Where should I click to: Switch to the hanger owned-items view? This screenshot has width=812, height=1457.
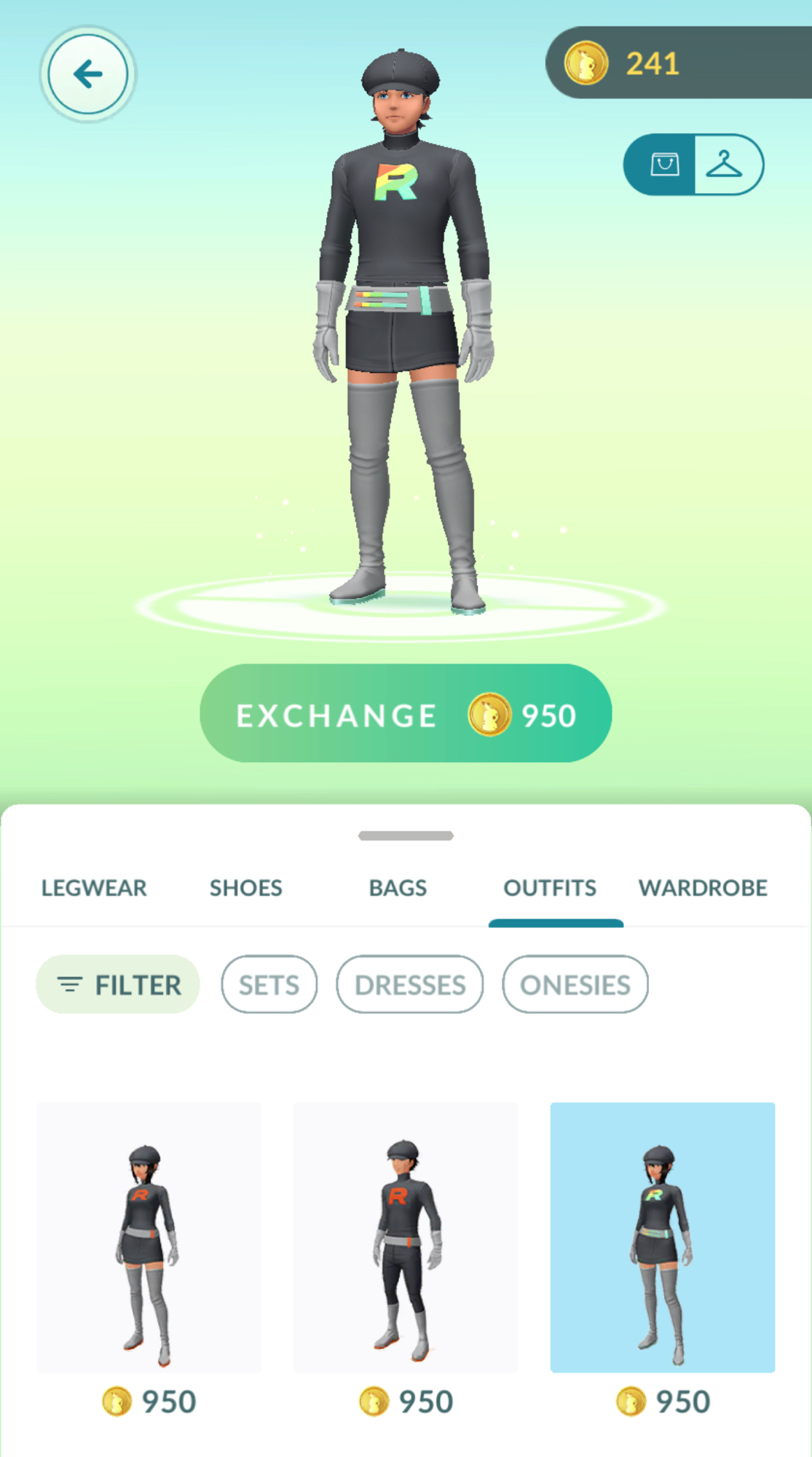pyautogui.click(x=725, y=165)
